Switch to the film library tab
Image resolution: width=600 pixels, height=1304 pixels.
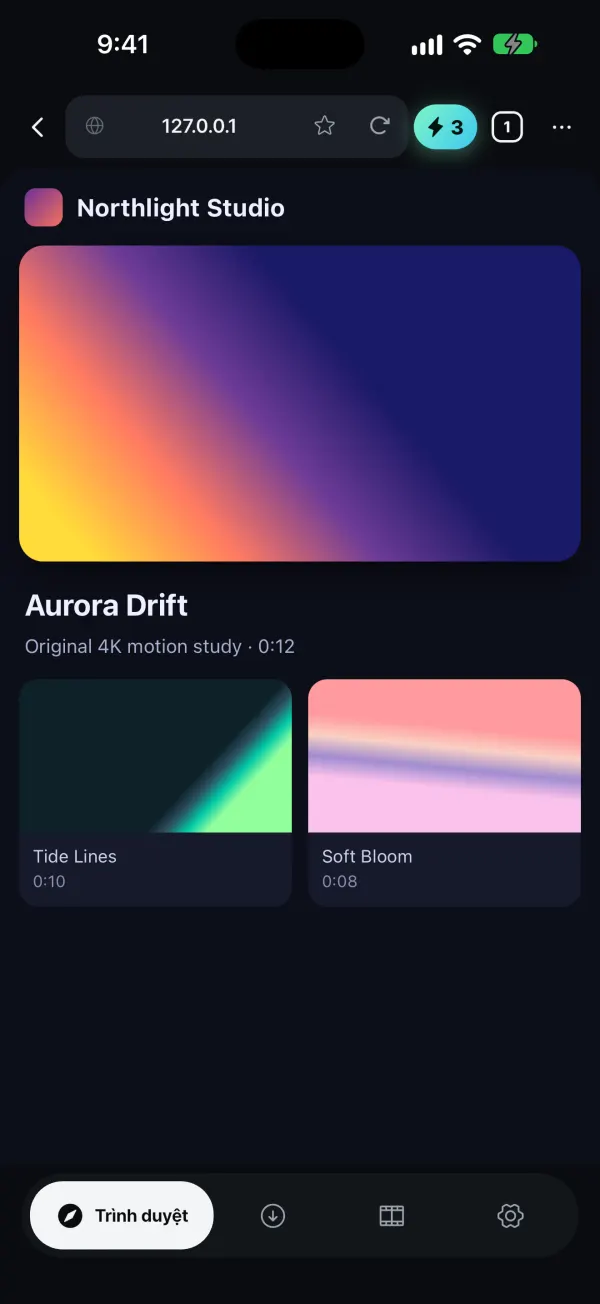point(392,1216)
